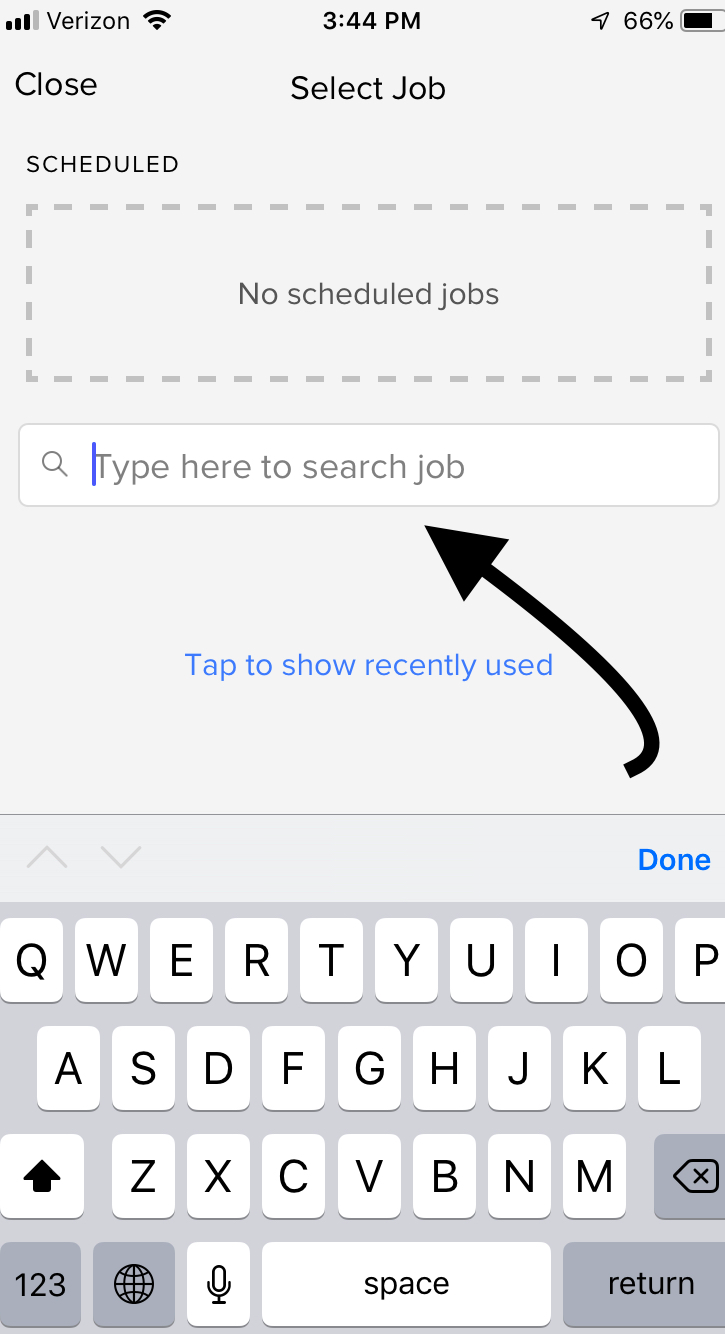Close the Select Job screen
725x1334 pixels.
pos(56,85)
